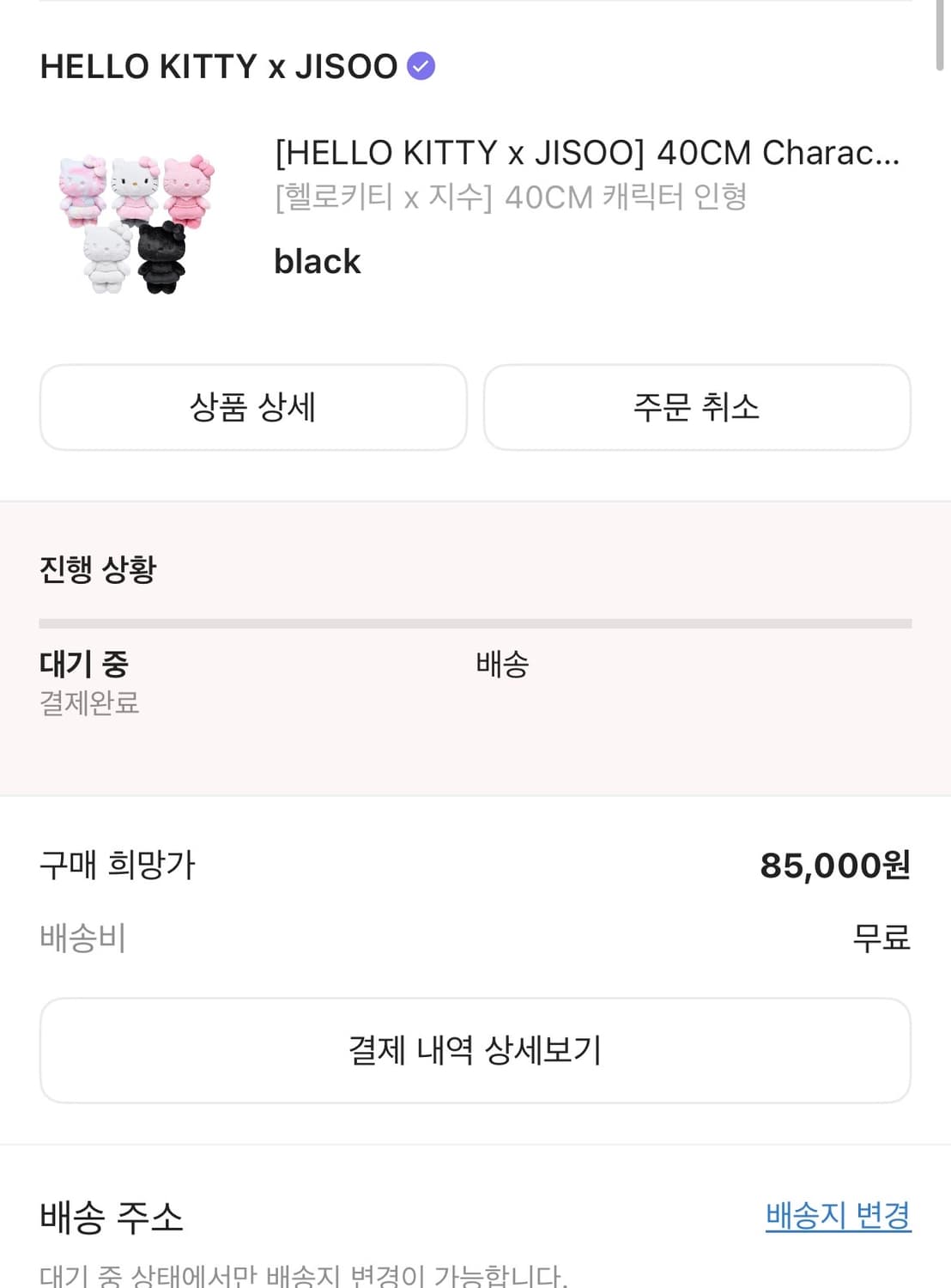Tap the seller name HELLO KITTY x JISOO

(219, 65)
